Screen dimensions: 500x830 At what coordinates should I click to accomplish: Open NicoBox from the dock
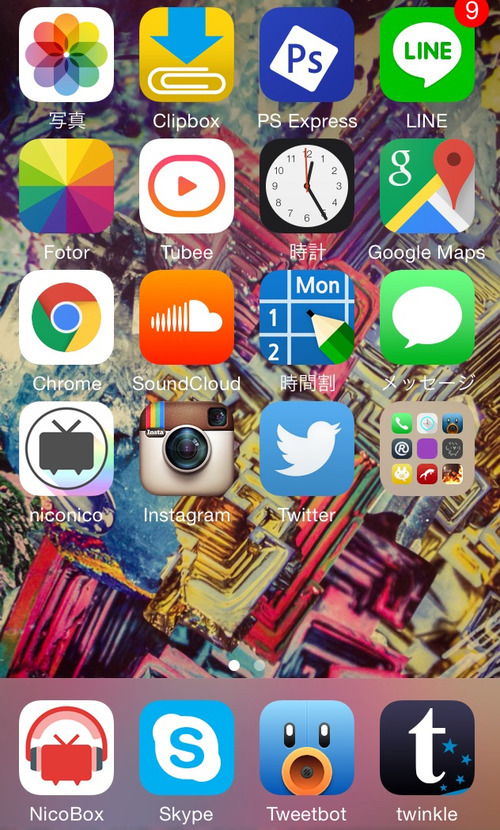point(66,747)
